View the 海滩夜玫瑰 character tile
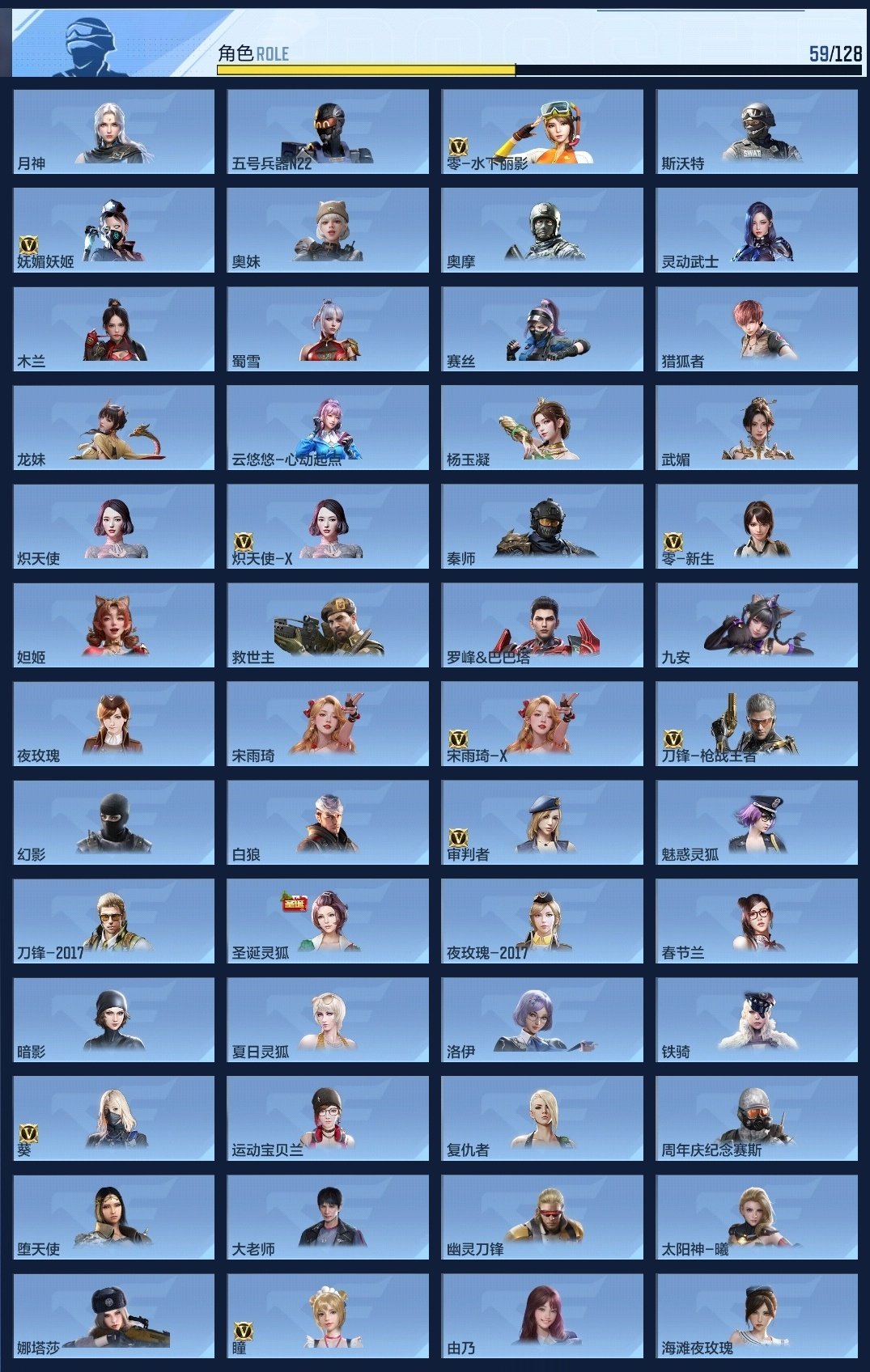Viewport: 870px width, 1372px height. [757, 1315]
